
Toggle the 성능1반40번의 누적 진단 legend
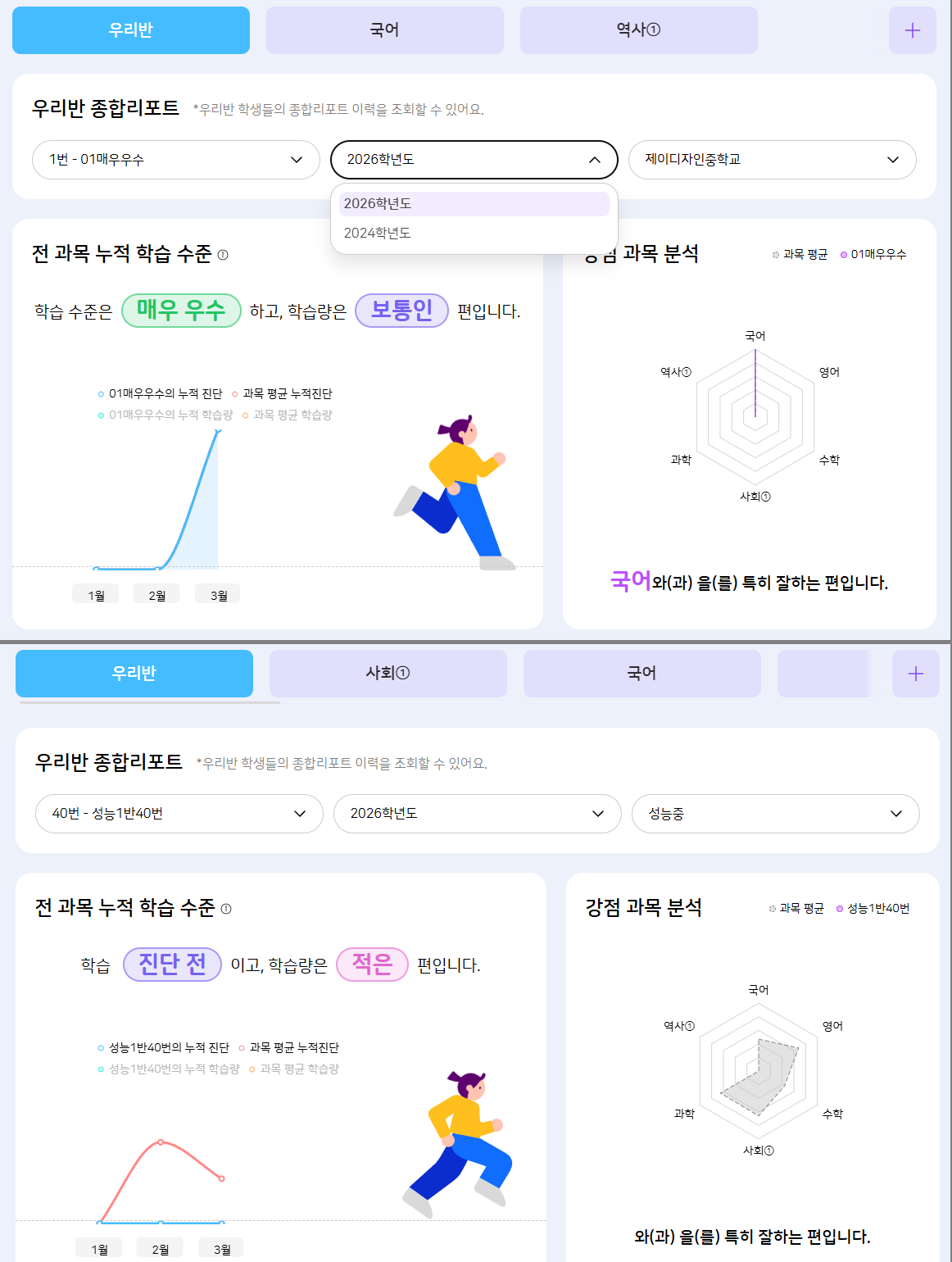[163, 1048]
